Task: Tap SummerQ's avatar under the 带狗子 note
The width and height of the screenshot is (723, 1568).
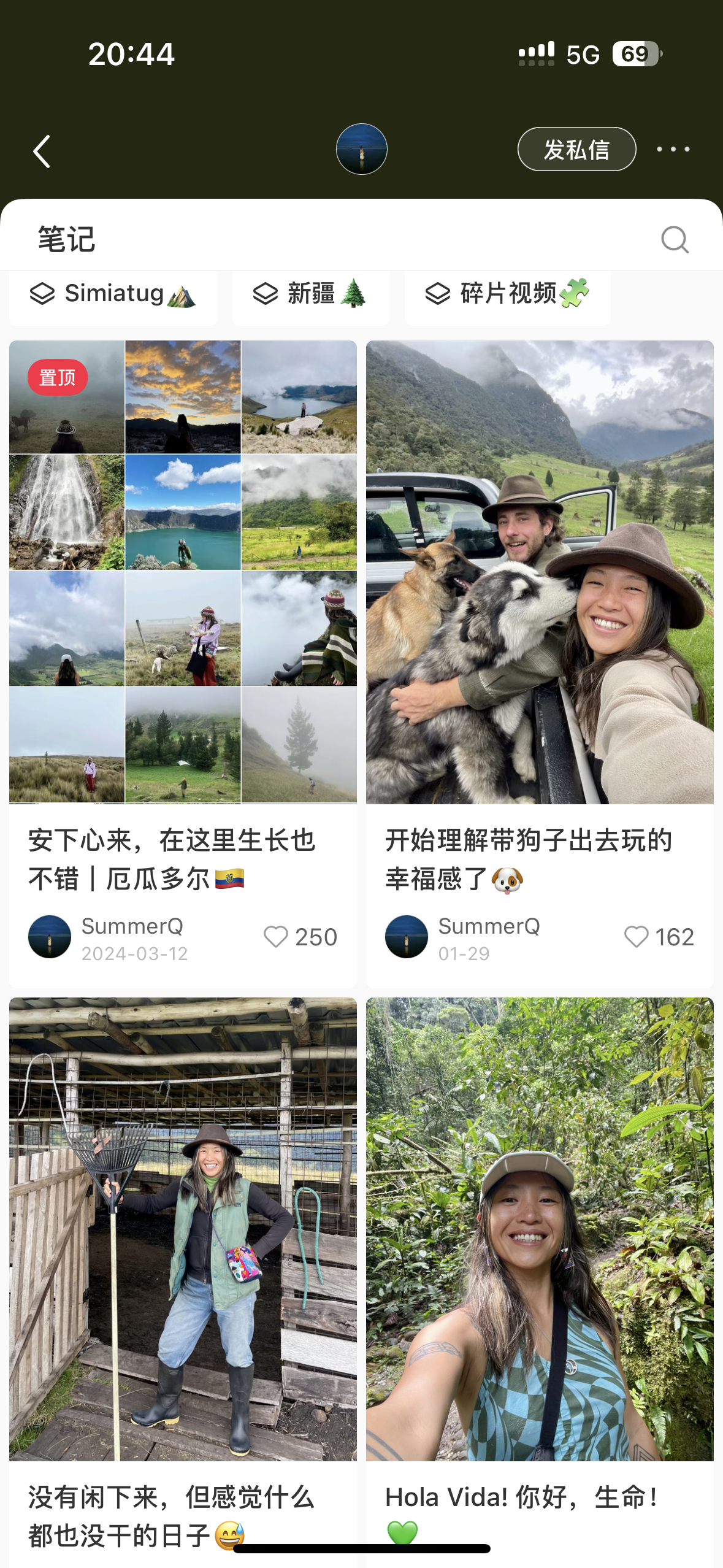Action: pos(406,937)
